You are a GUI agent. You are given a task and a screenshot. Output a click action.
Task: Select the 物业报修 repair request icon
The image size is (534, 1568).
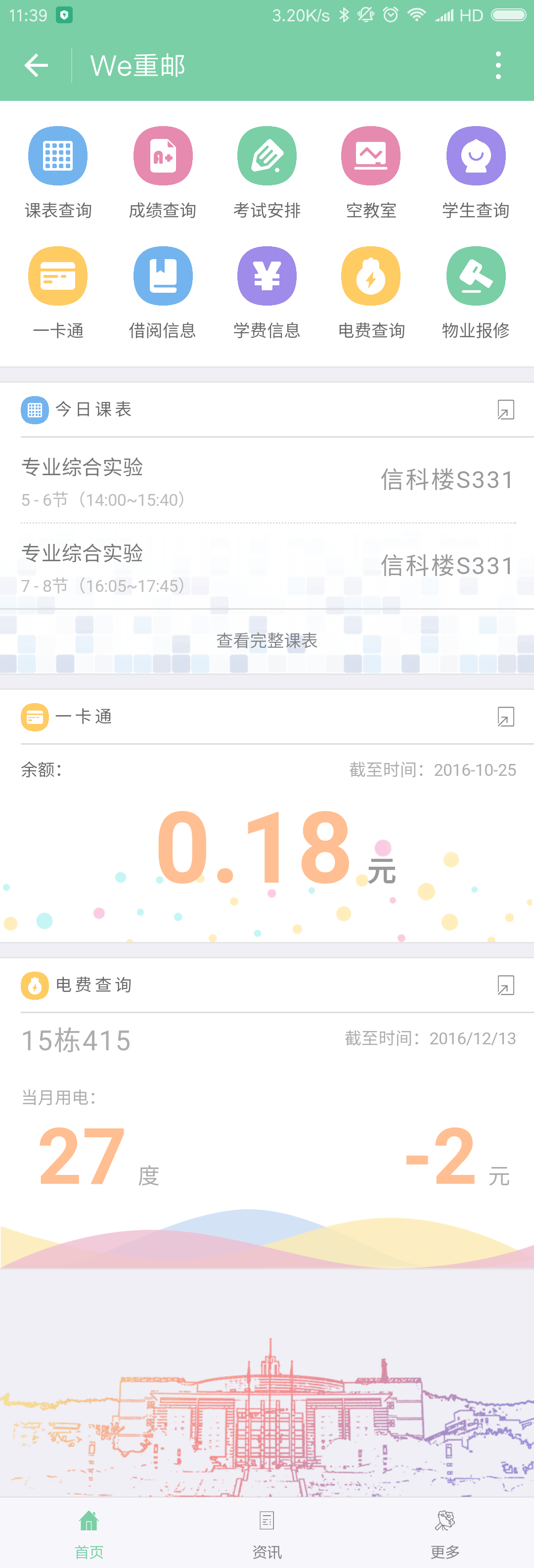click(475, 275)
